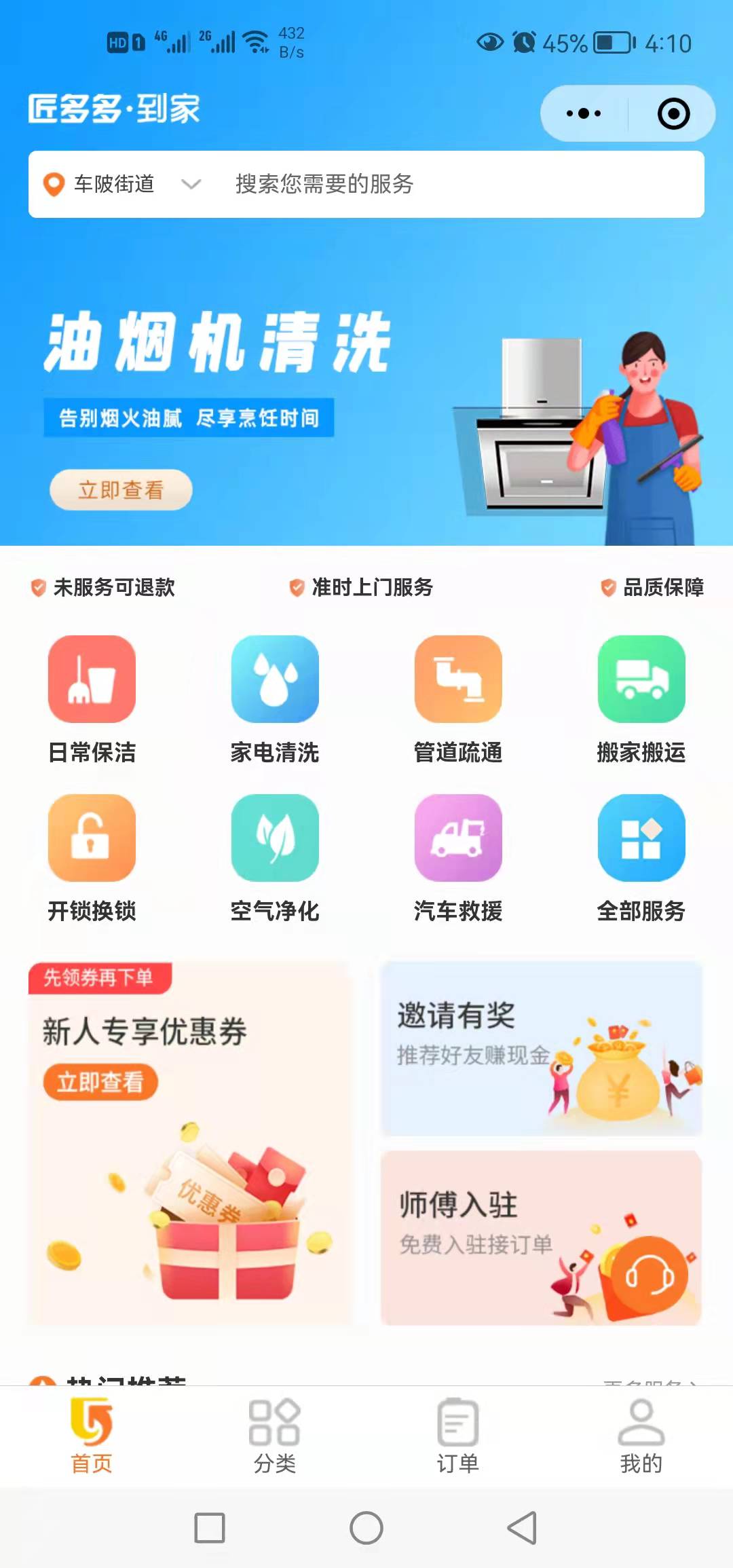This screenshot has width=733, height=1568.
Task: Switch to the 分类 tab
Action: point(275,1436)
